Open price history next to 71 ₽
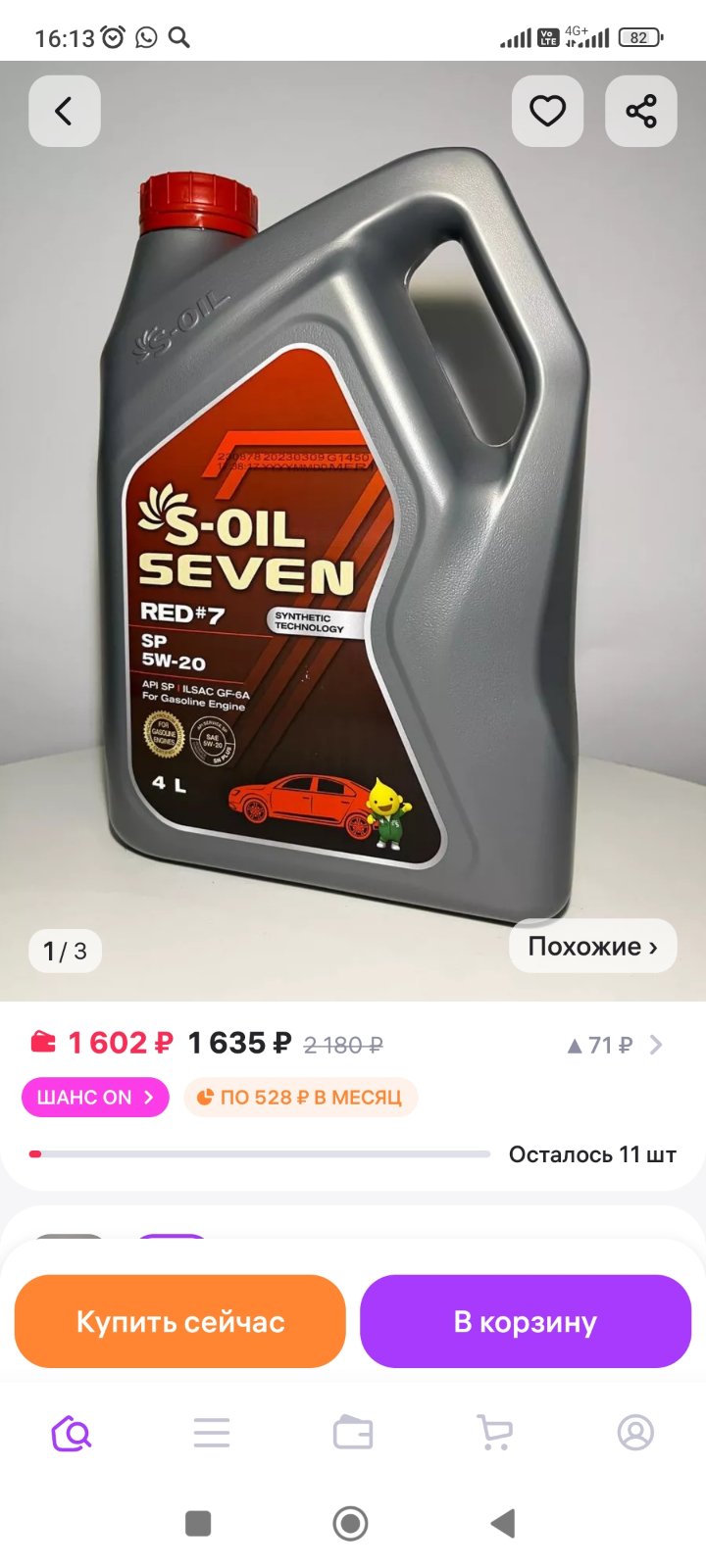This screenshot has height=1568, width=706. [x=615, y=1045]
